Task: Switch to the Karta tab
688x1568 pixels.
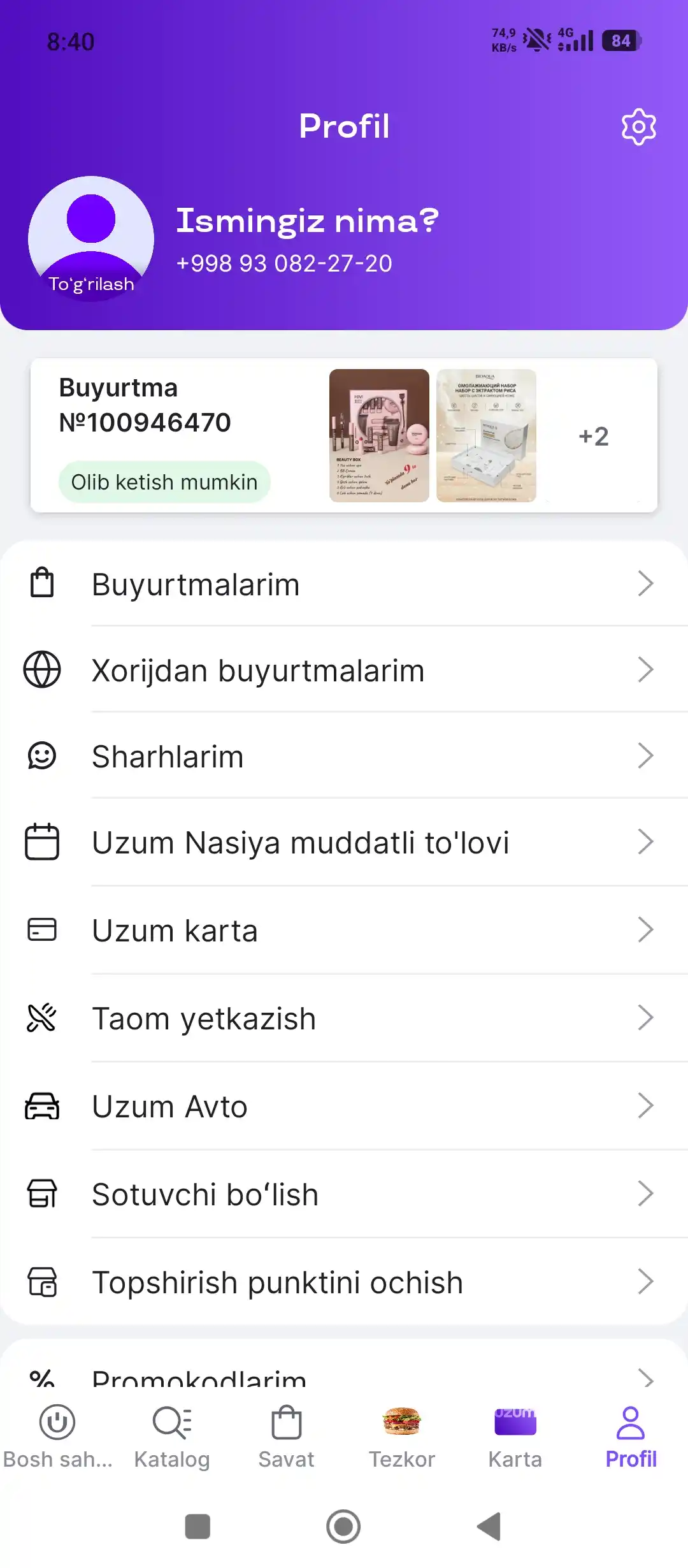Action: coord(515,1437)
